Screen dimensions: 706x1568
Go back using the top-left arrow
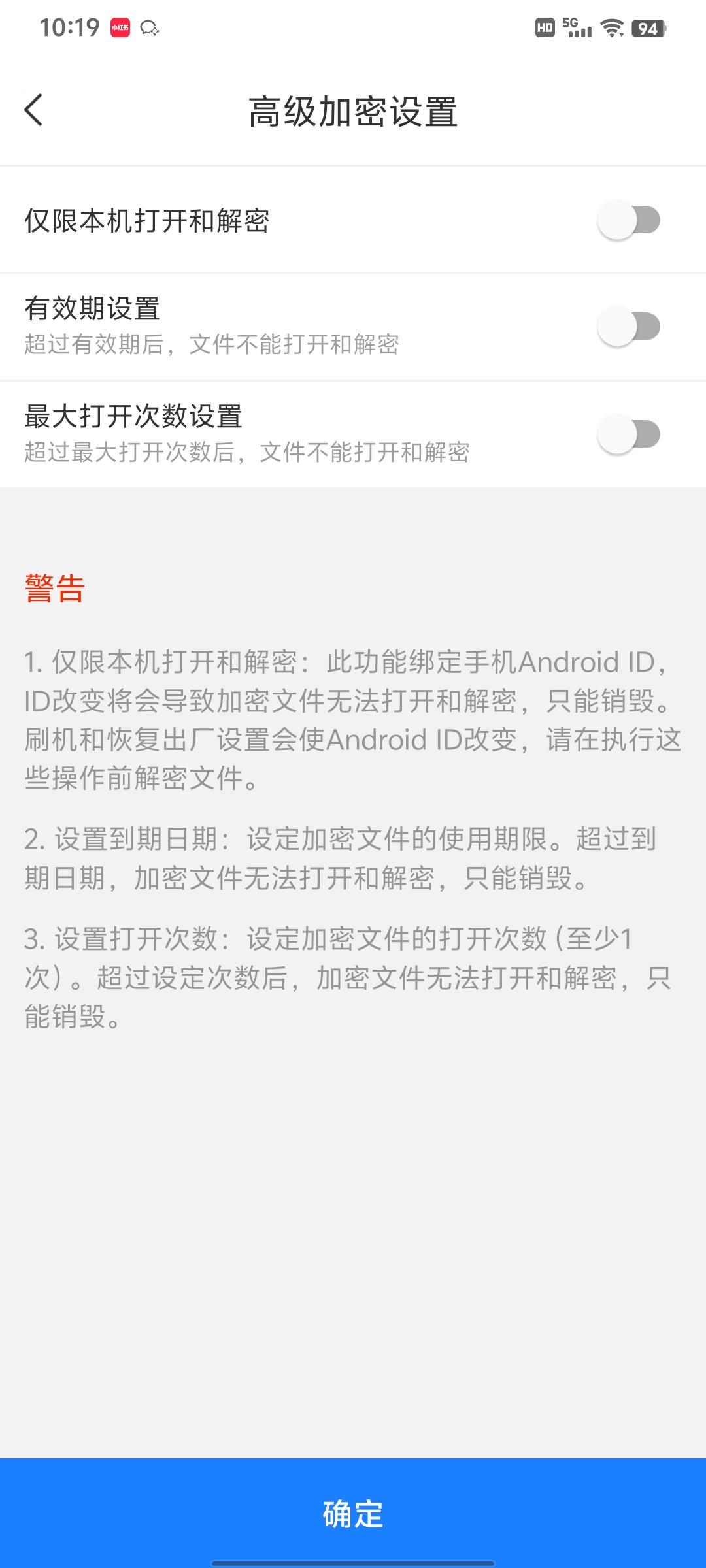tap(34, 110)
